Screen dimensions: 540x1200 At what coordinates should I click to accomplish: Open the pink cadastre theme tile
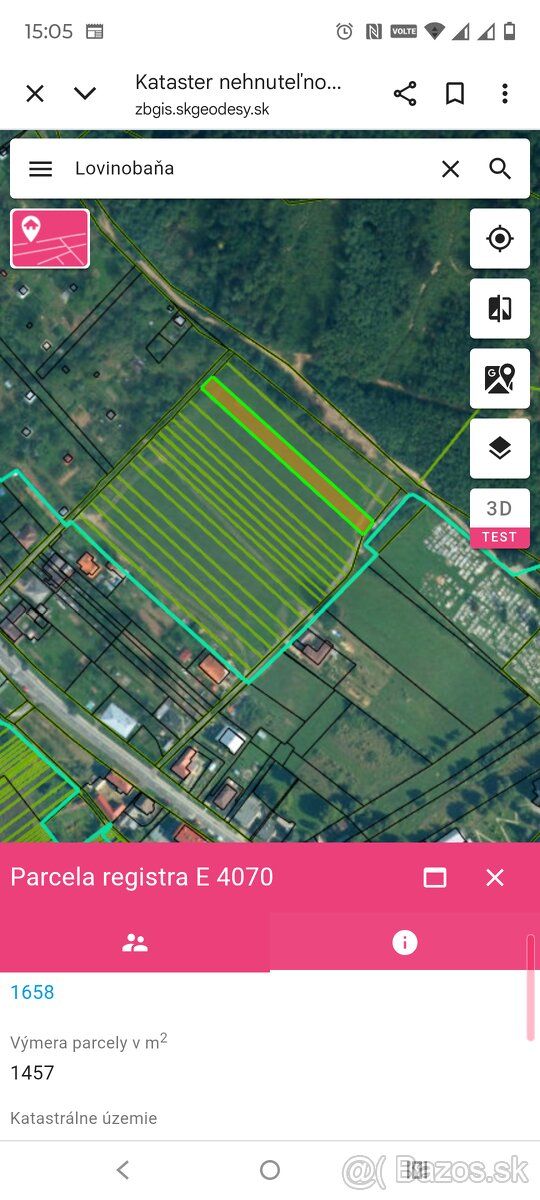point(50,238)
